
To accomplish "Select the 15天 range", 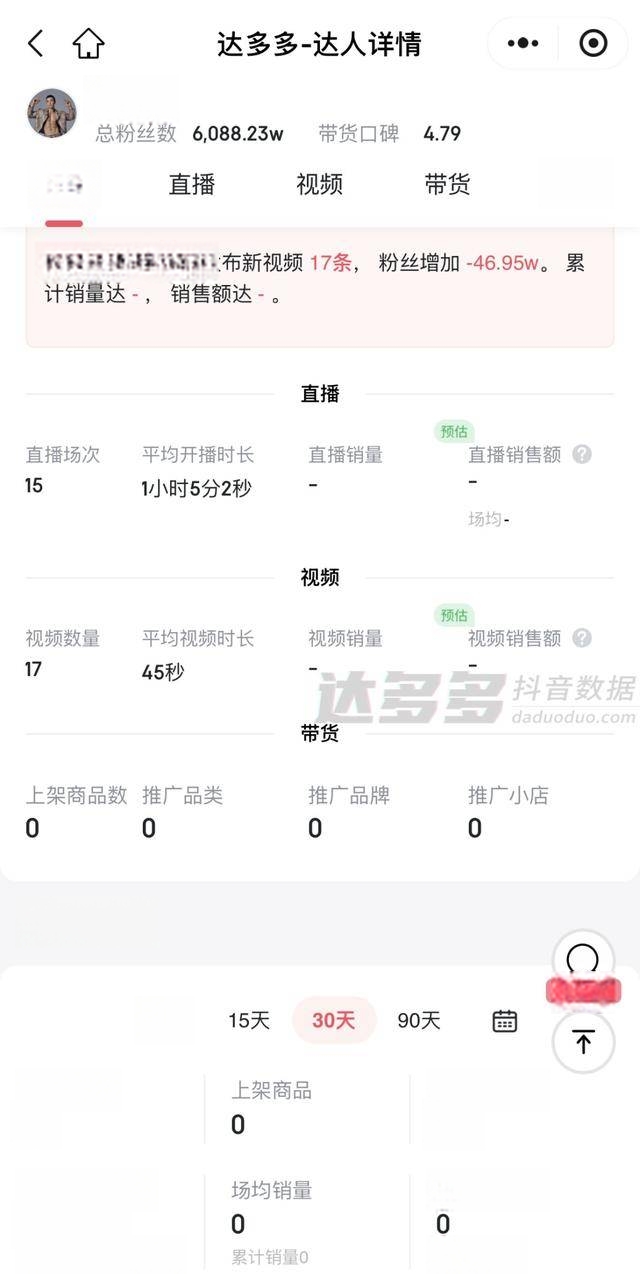I will coord(249,1021).
